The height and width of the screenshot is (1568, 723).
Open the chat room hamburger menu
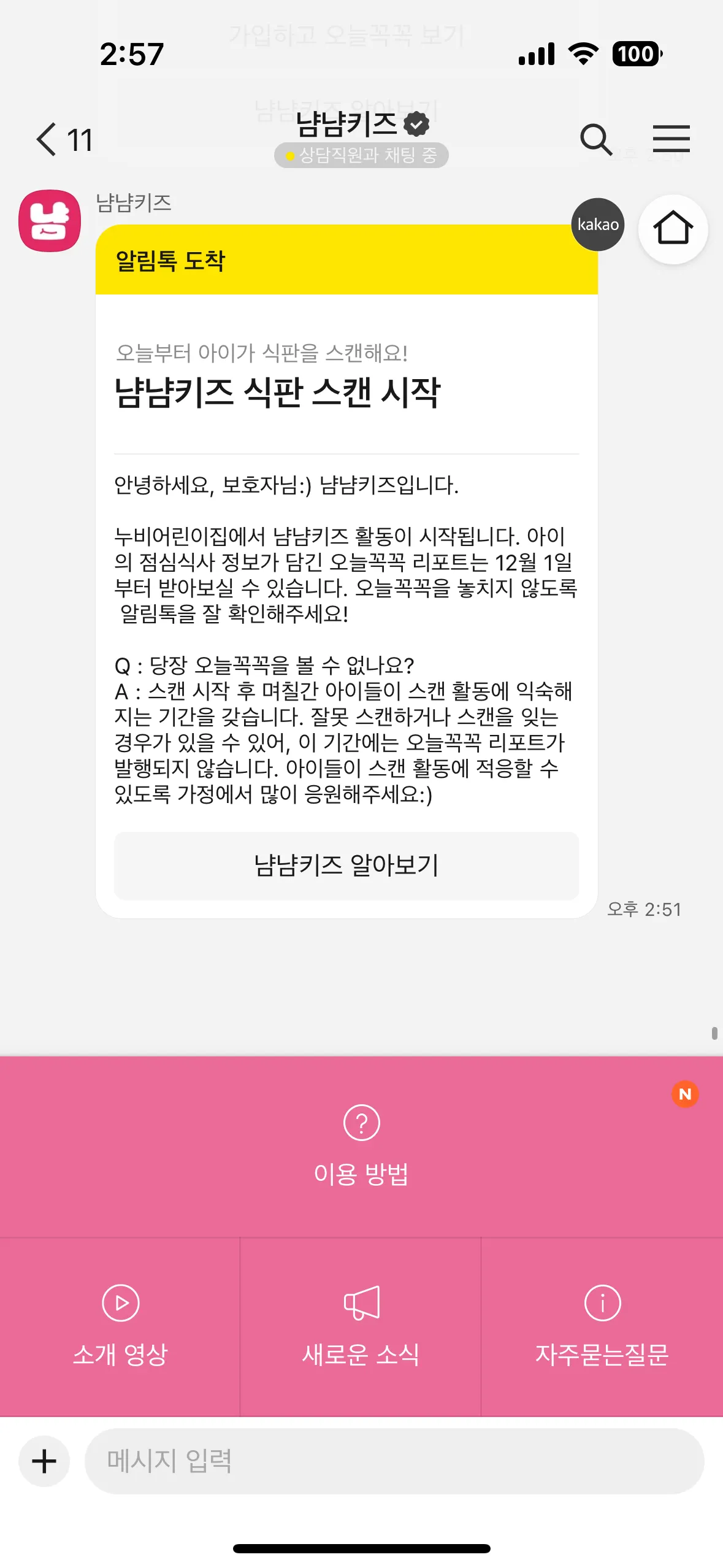[671, 139]
